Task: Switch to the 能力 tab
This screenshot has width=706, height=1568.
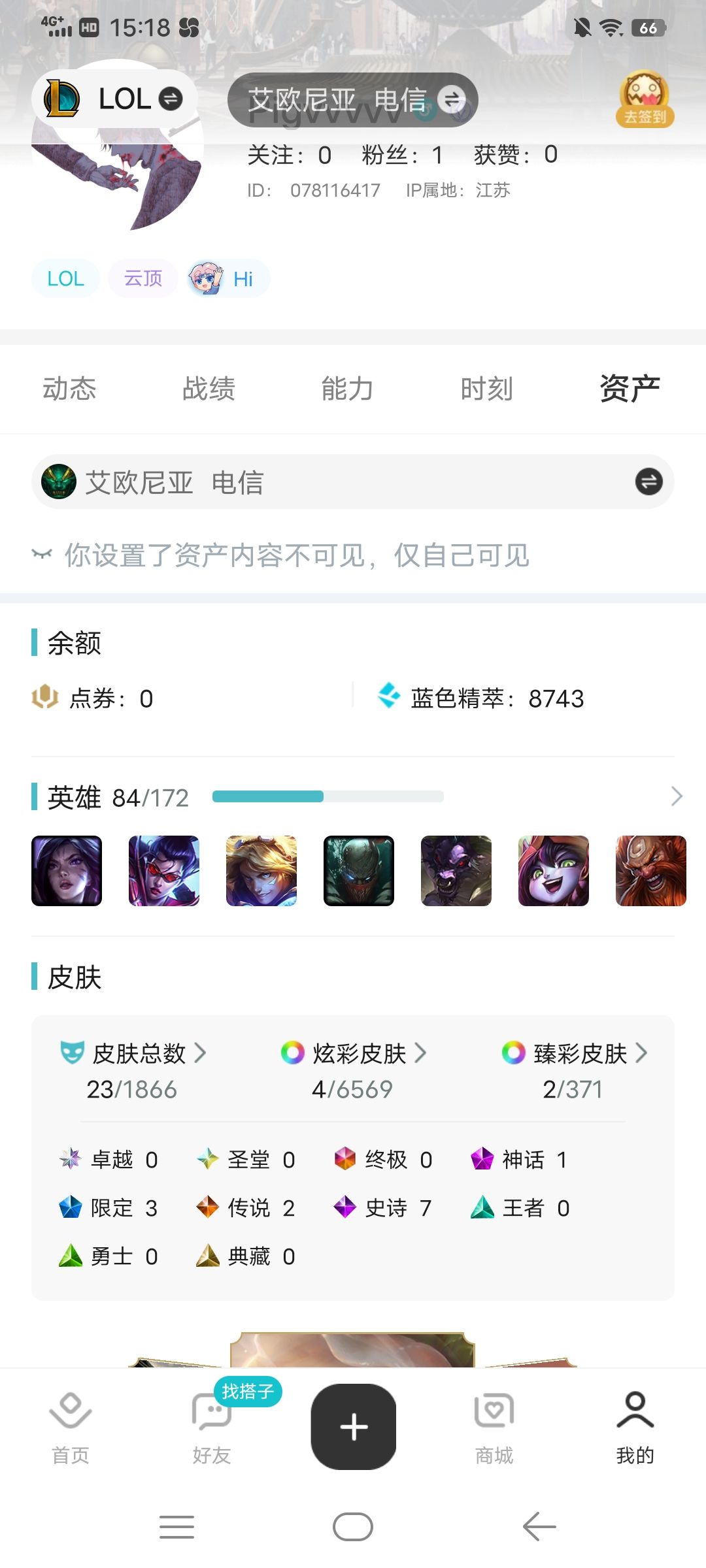Action: 347,388
